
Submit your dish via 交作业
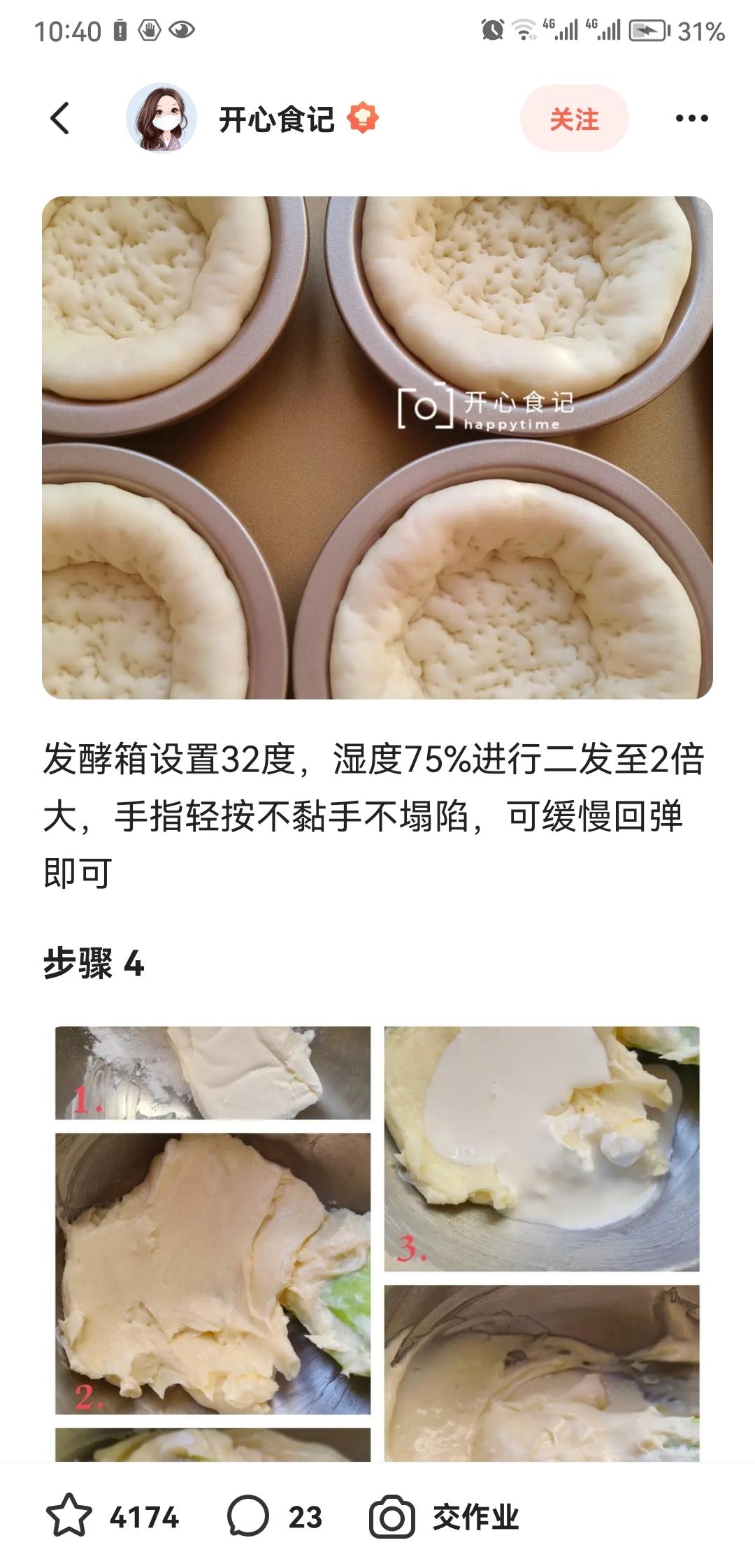[x=445, y=1516]
